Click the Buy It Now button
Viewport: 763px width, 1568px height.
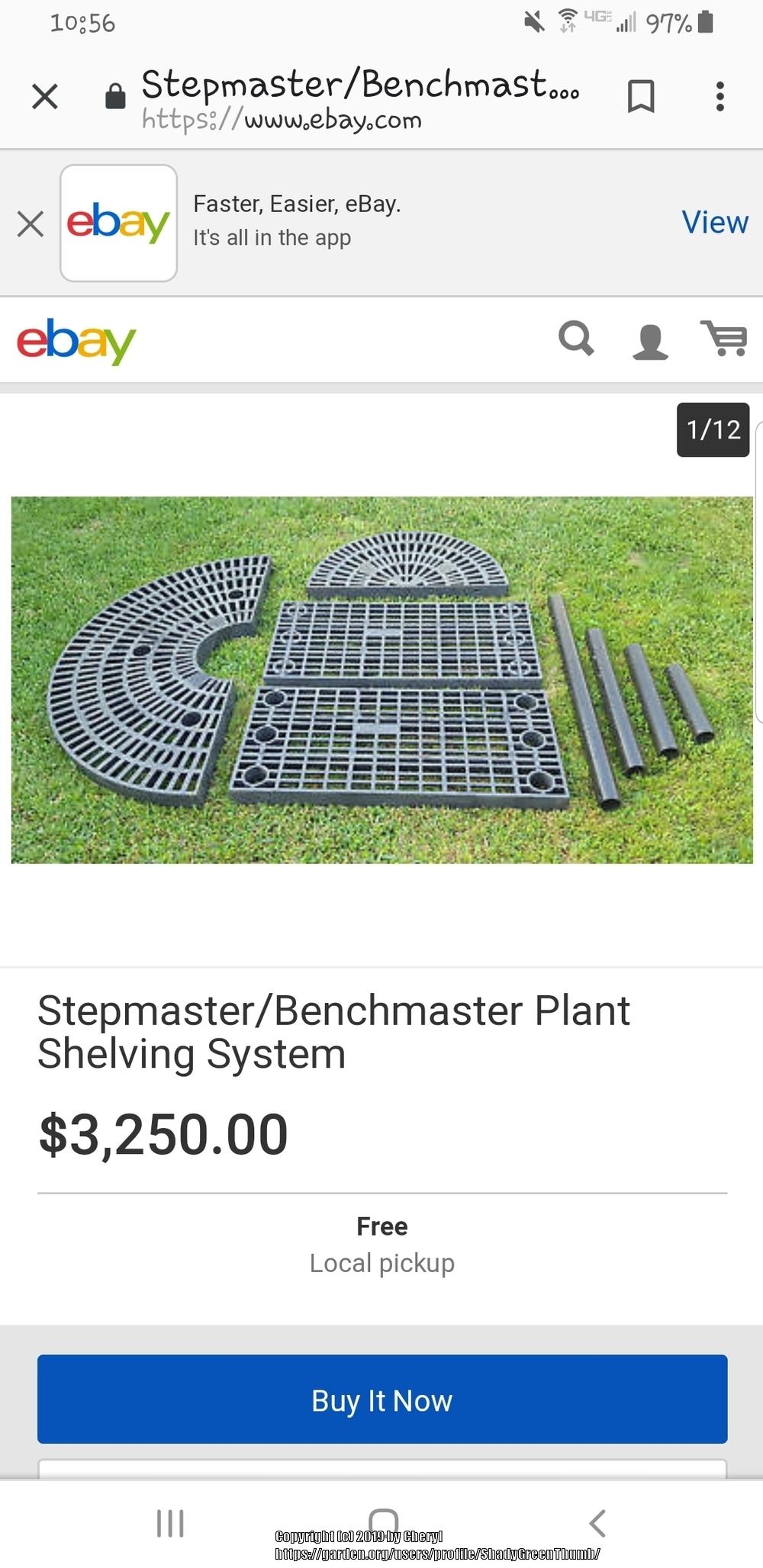(381, 1400)
